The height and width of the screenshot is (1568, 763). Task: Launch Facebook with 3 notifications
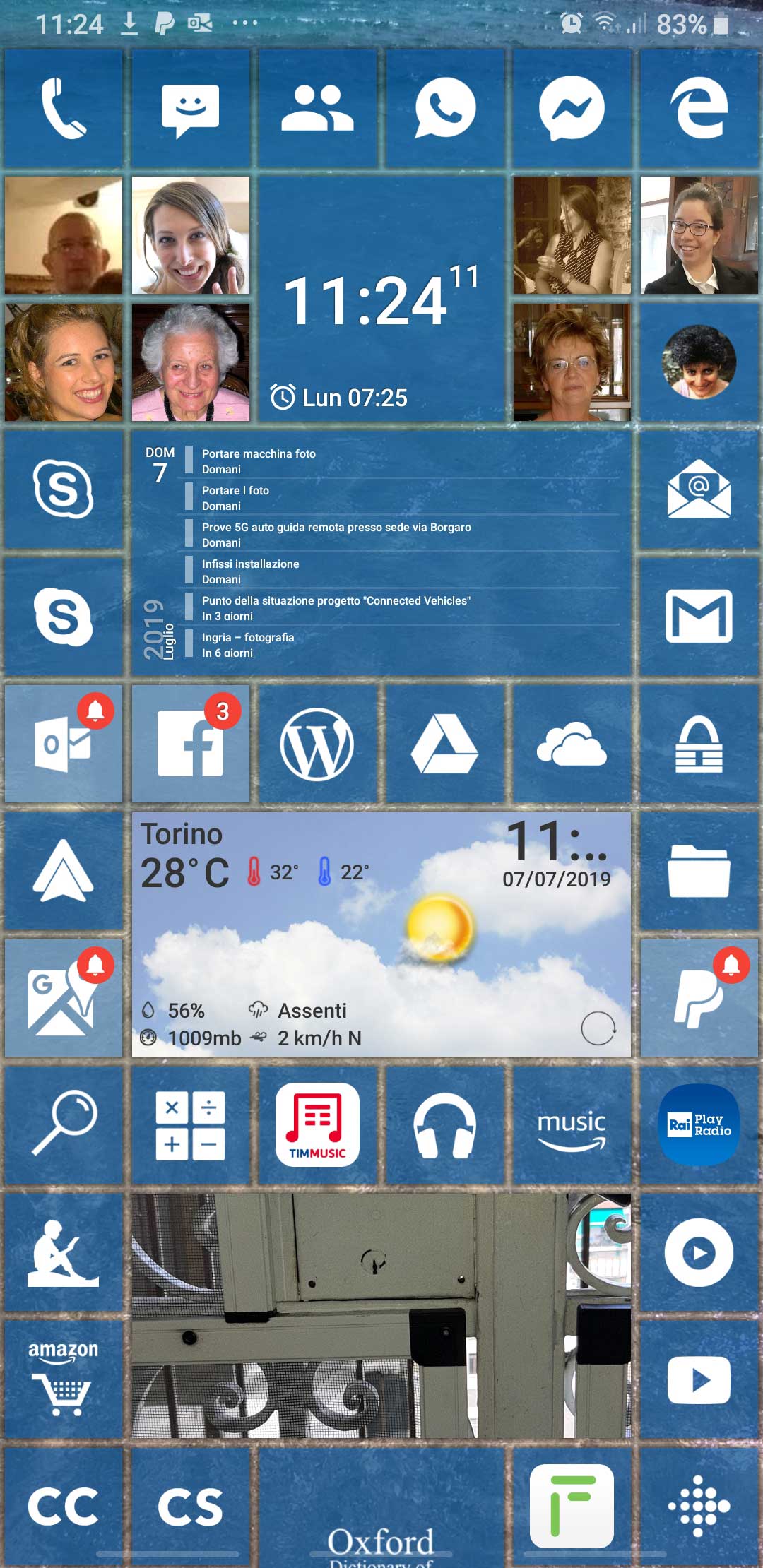coord(191,744)
